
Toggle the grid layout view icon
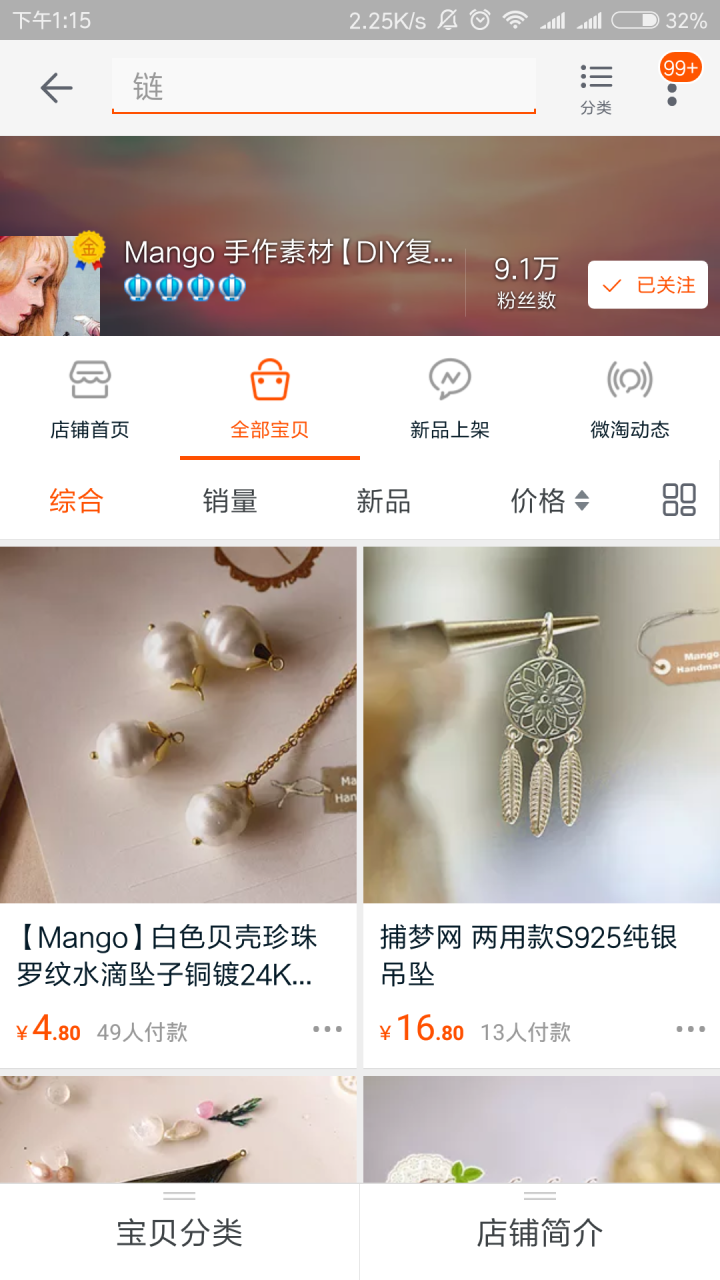[x=679, y=500]
